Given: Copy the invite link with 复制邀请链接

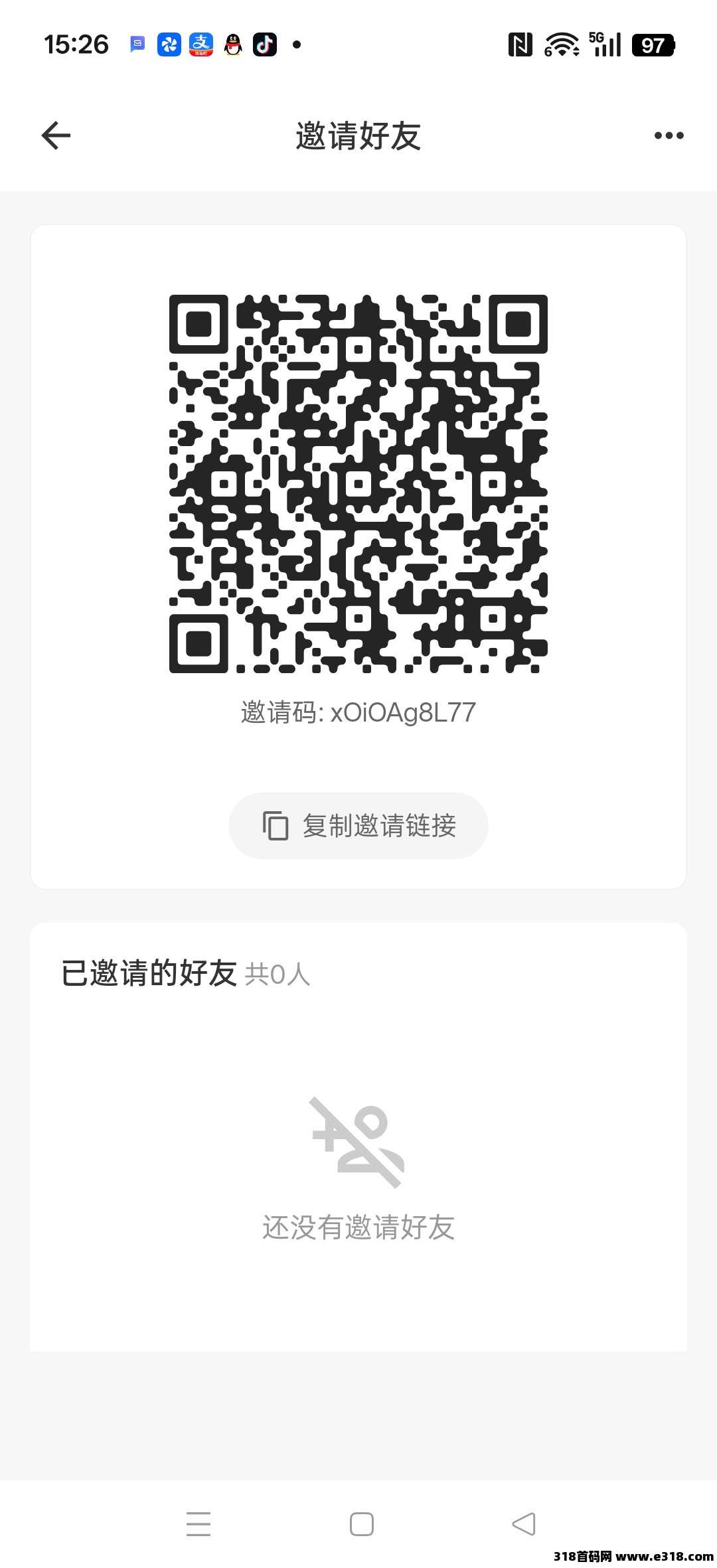Looking at the screenshot, I should (358, 826).
